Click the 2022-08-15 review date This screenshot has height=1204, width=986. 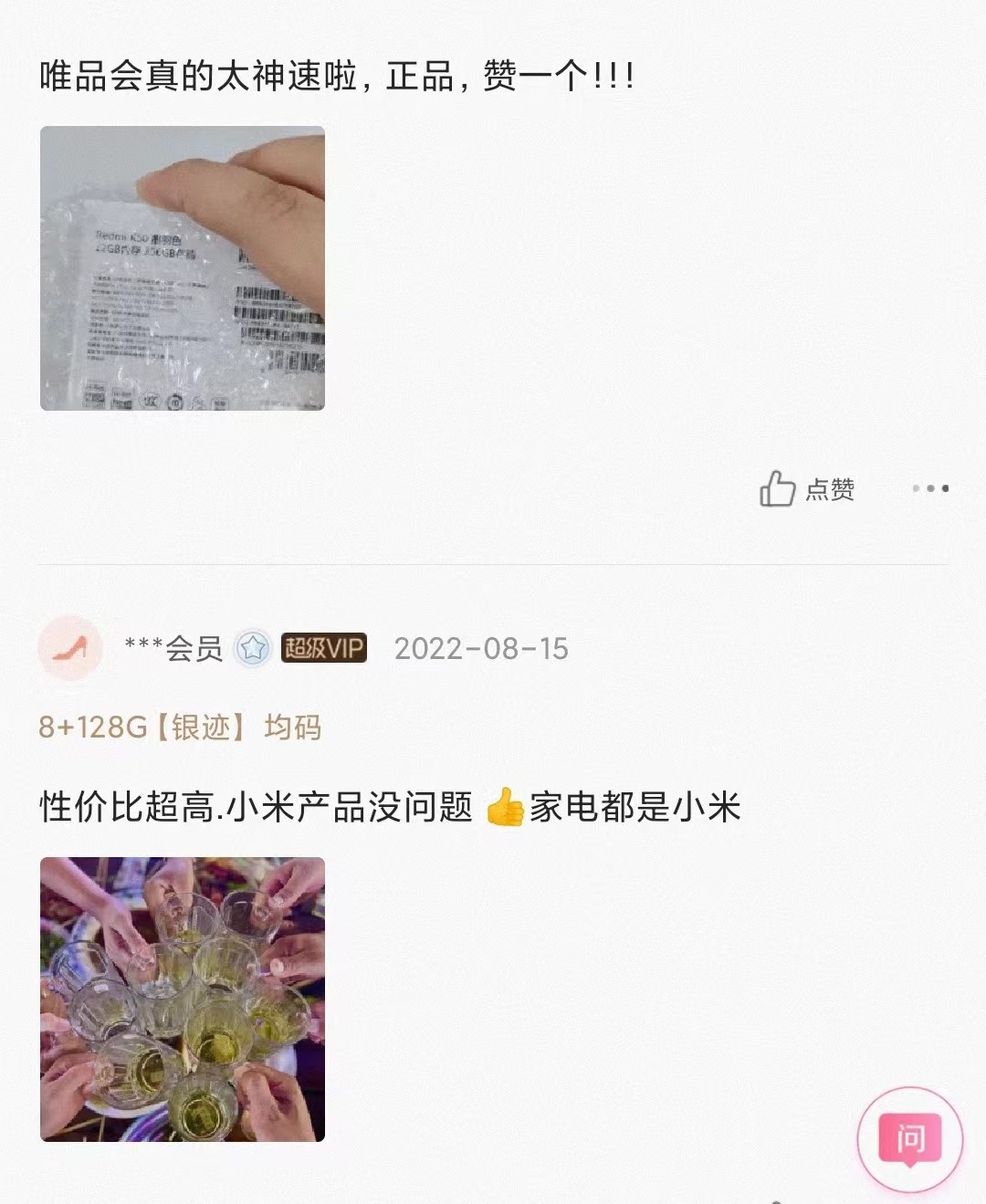[481, 649]
